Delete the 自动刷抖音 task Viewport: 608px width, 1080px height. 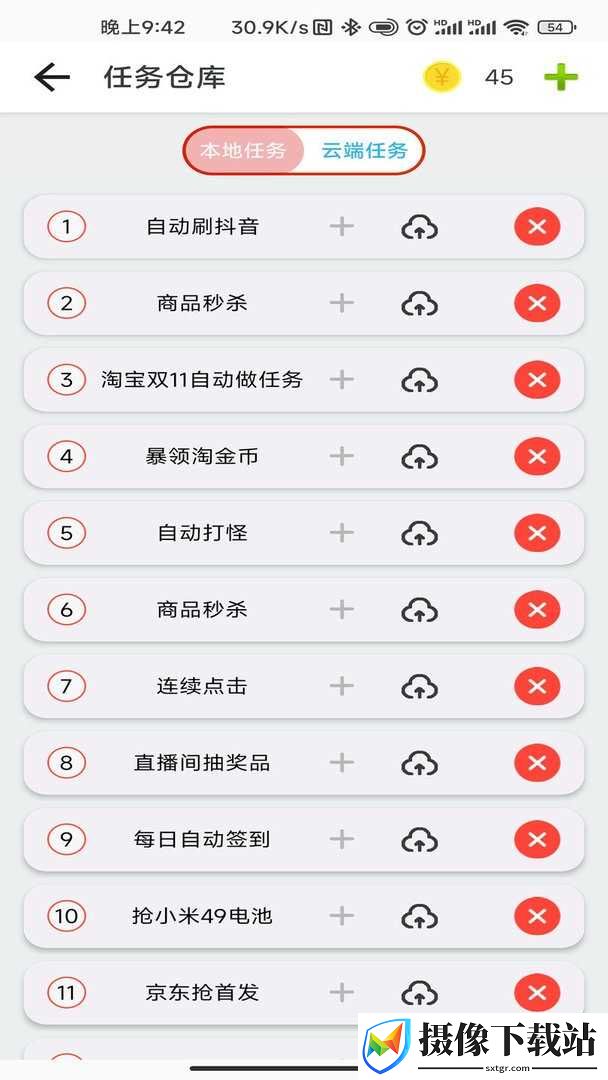pyautogui.click(x=537, y=227)
